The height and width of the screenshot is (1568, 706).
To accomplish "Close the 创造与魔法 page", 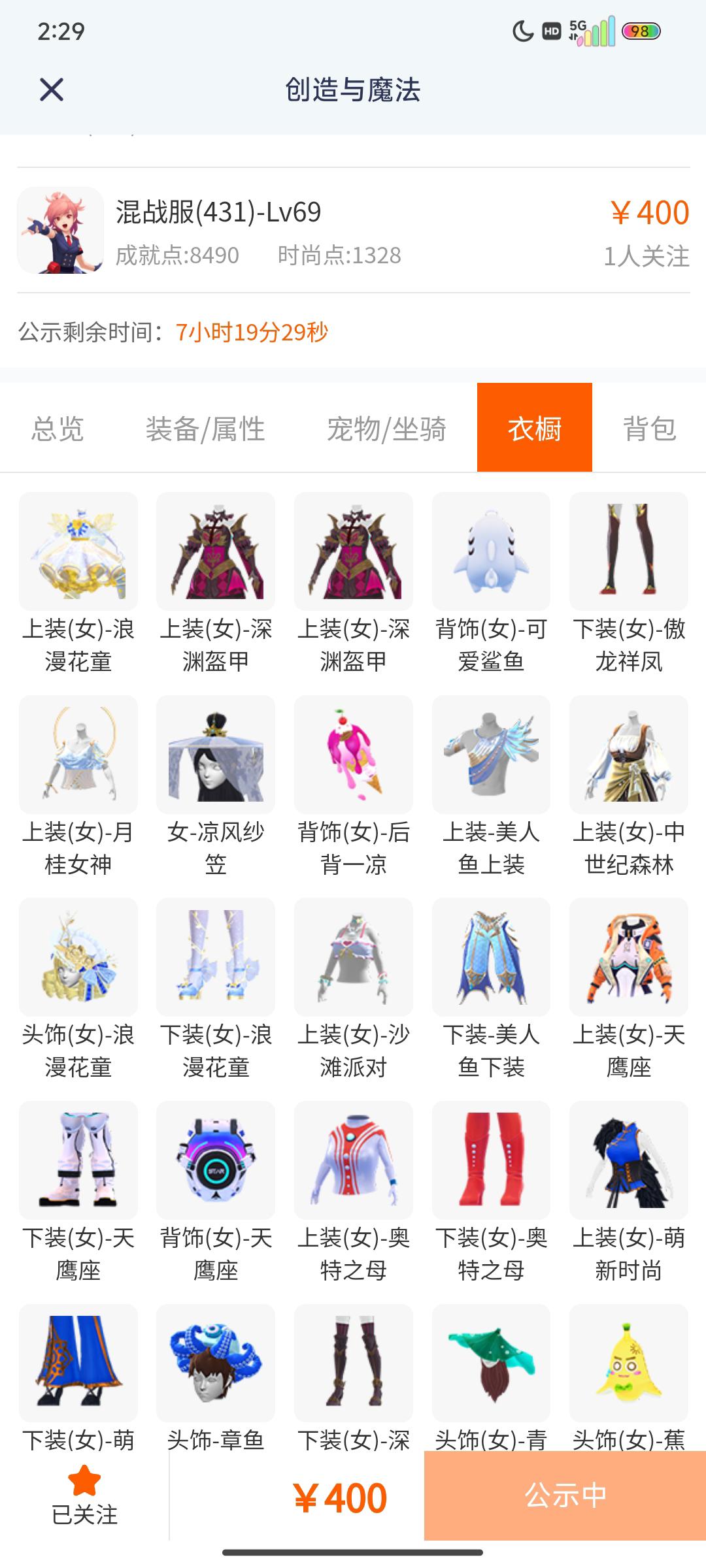I will point(52,90).
